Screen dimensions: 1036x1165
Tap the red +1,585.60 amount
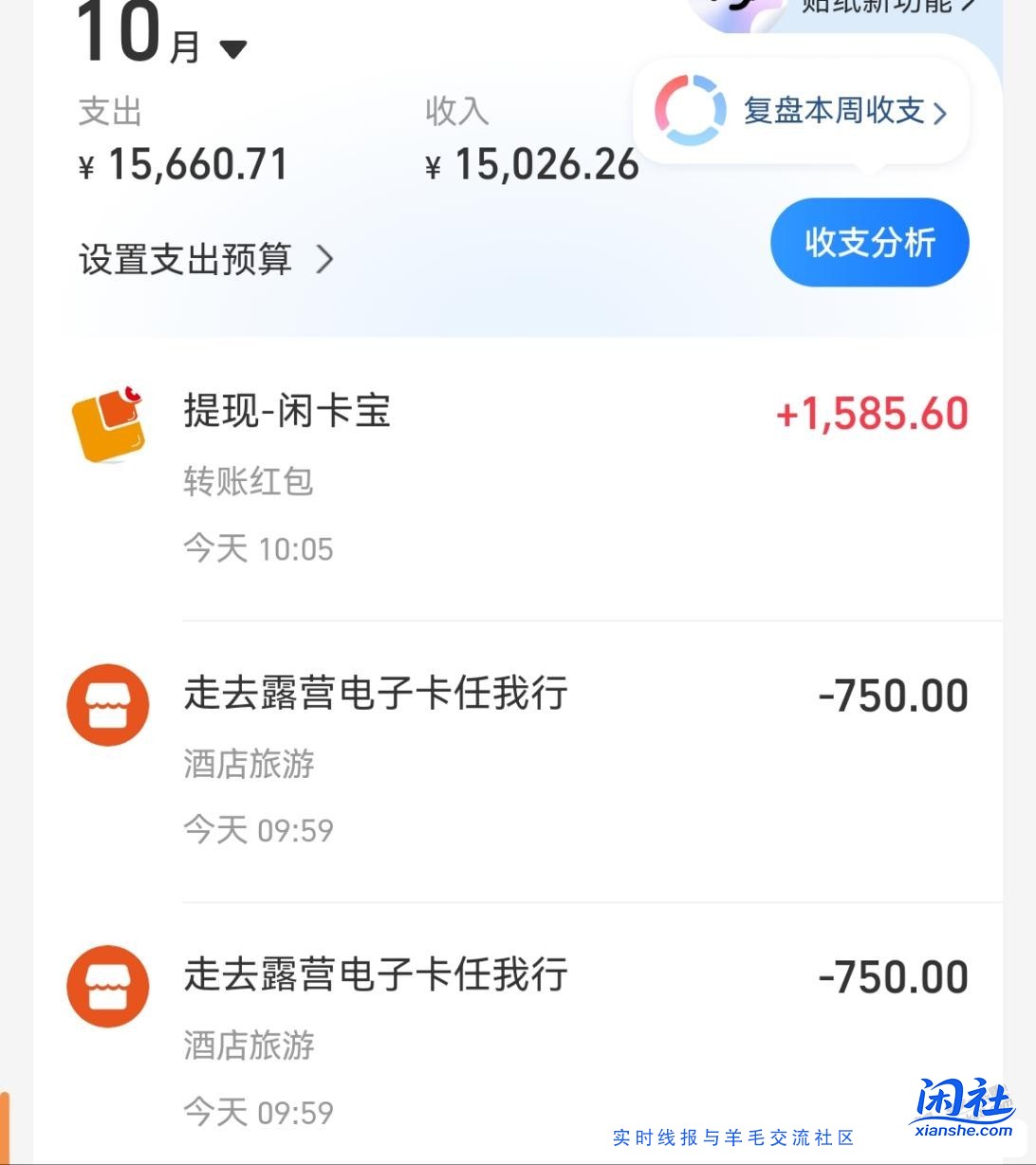872,412
